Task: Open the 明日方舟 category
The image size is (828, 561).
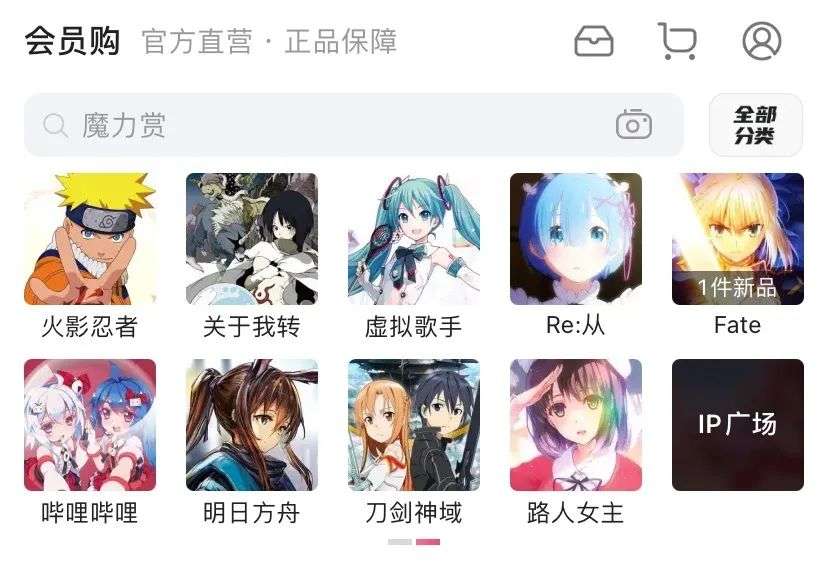Action: pyautogui.click(x=252, y=425)
